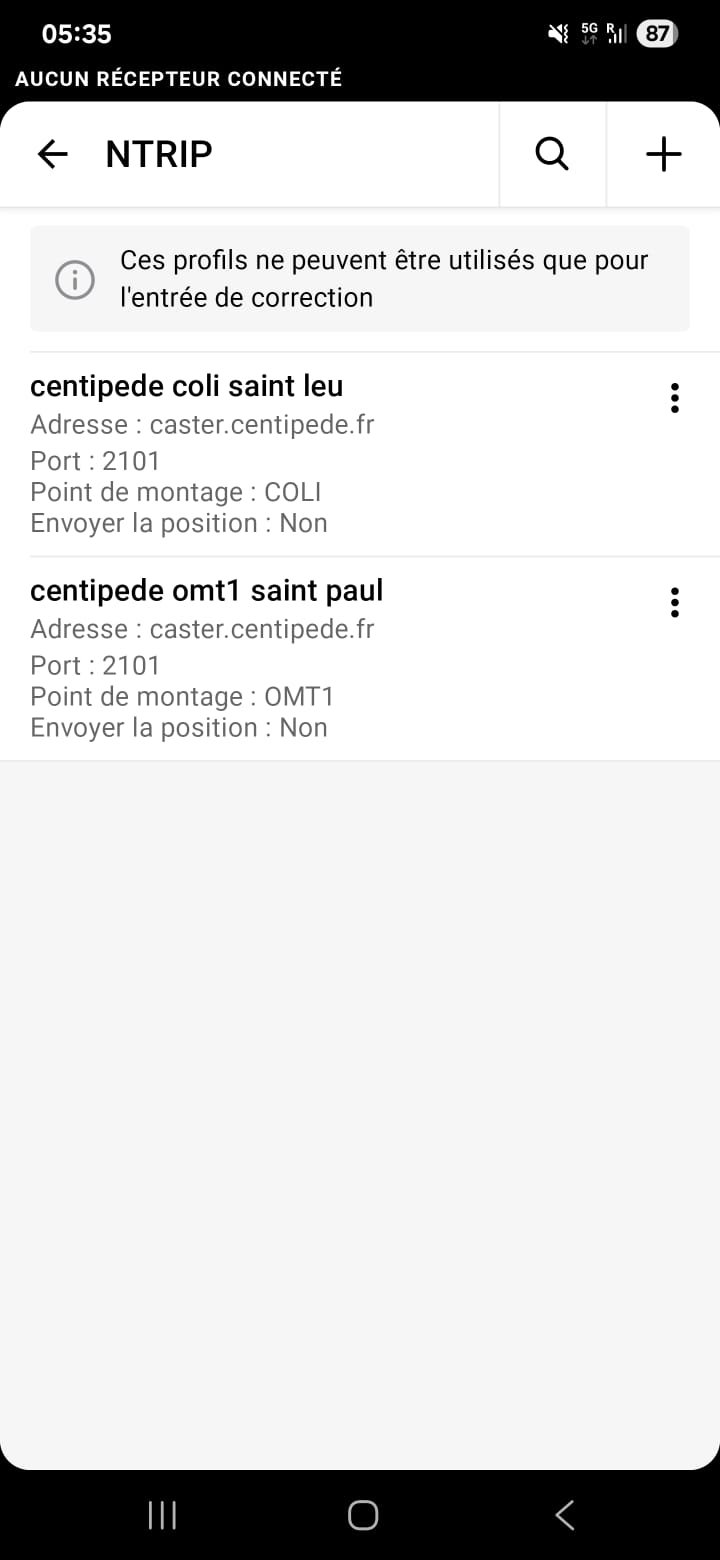Select the centipede omt1 saint paul profile
720x1560 pixels.
[300, 655]
